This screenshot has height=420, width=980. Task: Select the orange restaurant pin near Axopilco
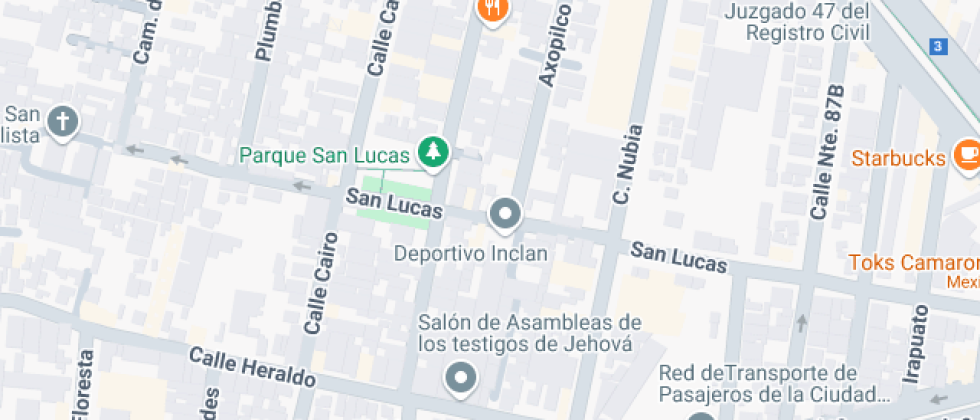[x=493, y=11]
